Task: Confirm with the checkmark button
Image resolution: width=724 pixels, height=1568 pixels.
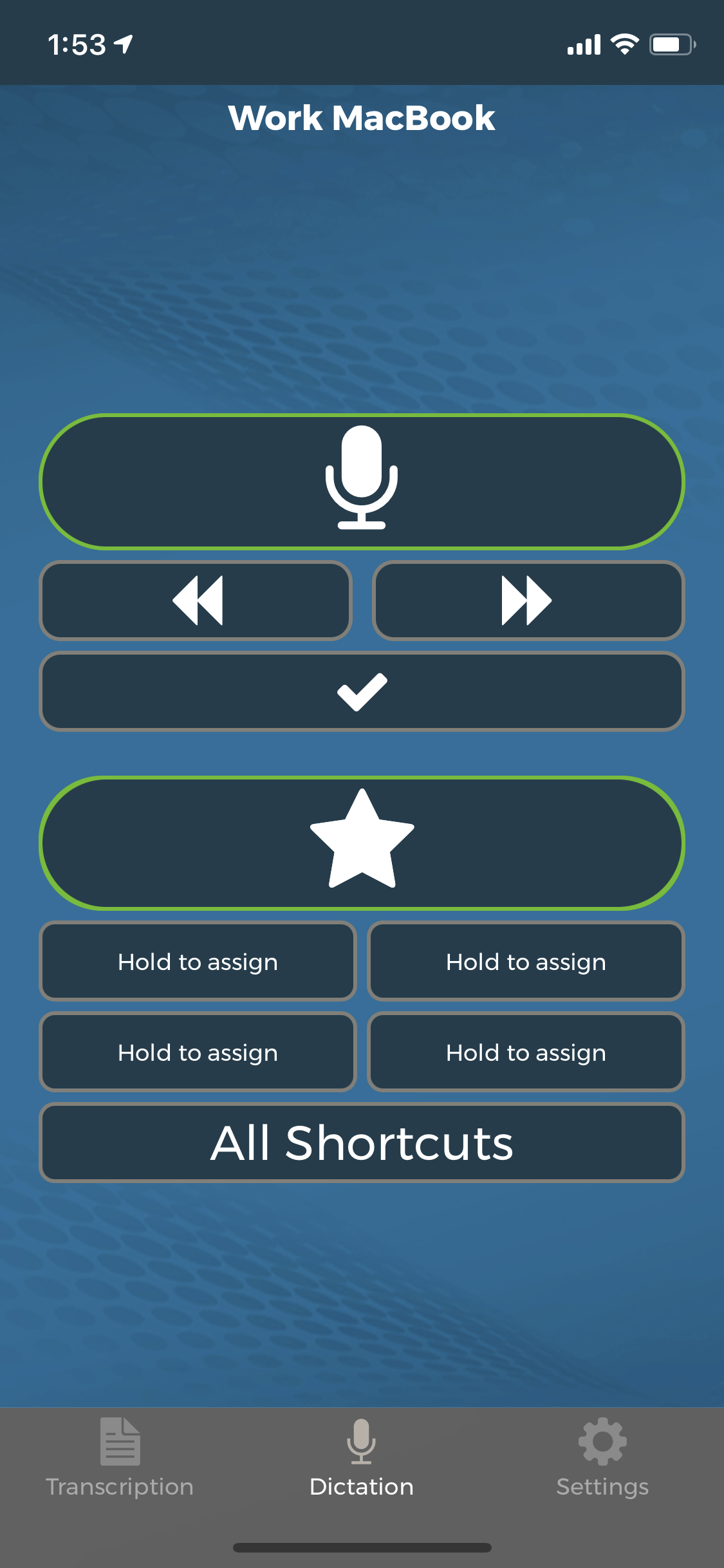Action: [x=362, y=692]
